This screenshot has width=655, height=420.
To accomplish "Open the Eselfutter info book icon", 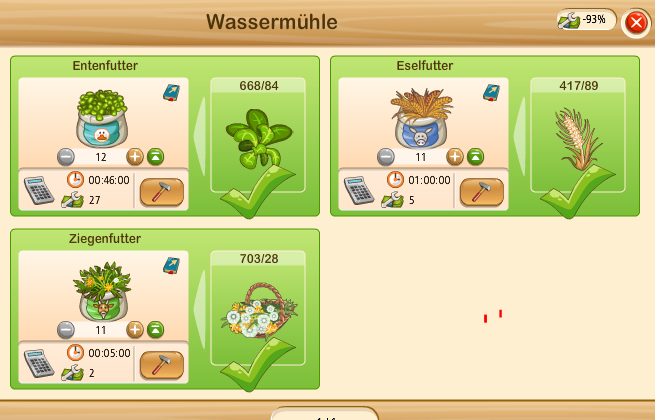I will [491, 92].
